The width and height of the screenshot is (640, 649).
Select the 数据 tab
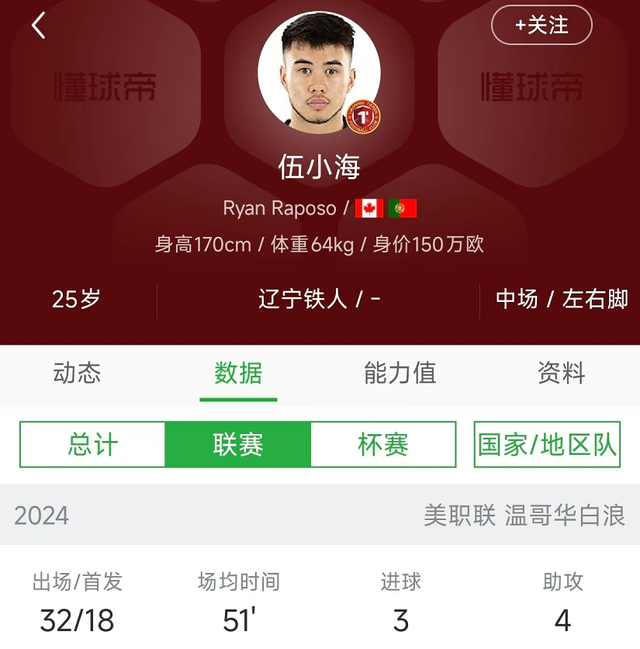pos(238,373)
